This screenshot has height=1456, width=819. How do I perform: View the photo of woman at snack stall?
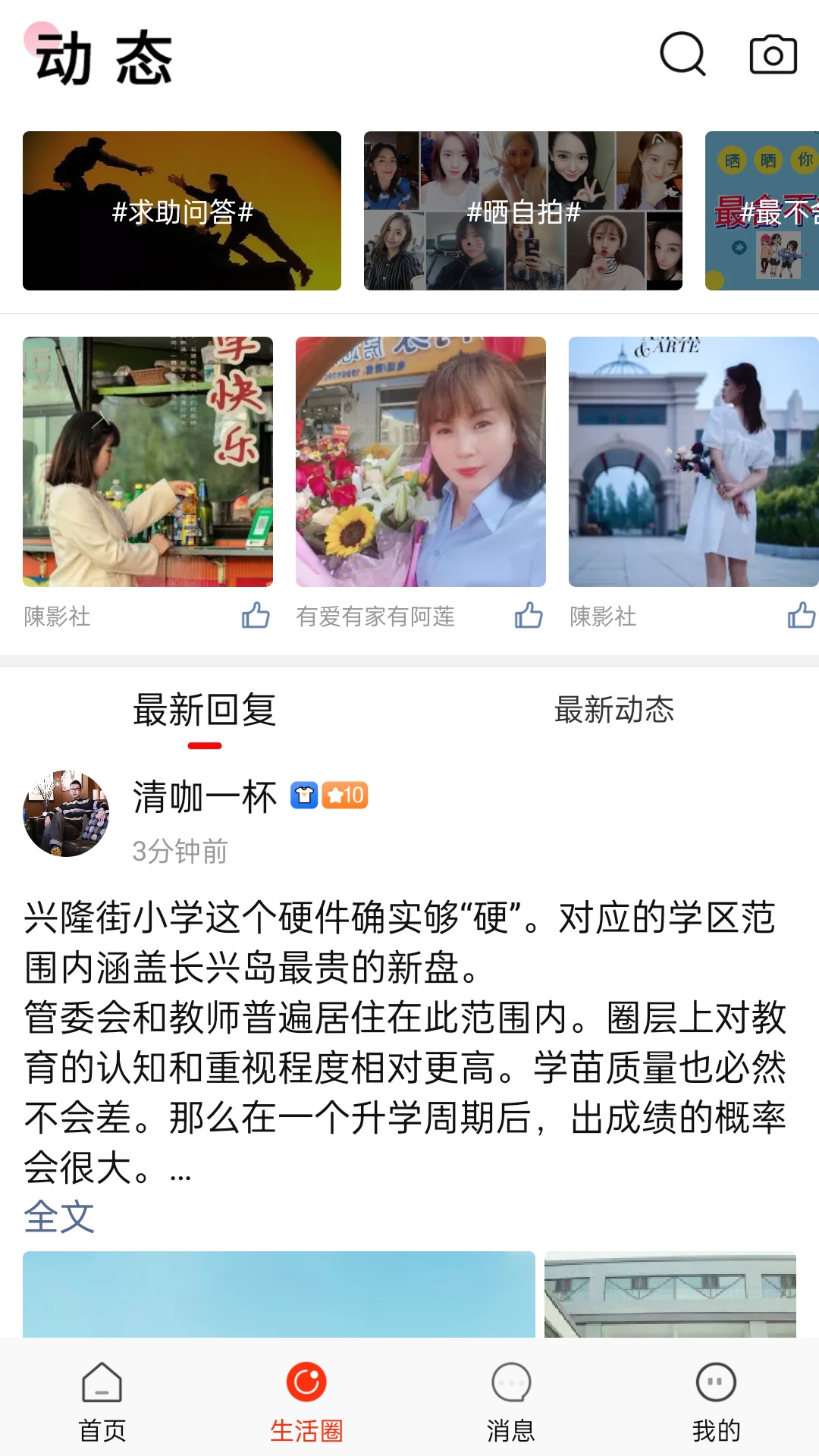[148, 461]
